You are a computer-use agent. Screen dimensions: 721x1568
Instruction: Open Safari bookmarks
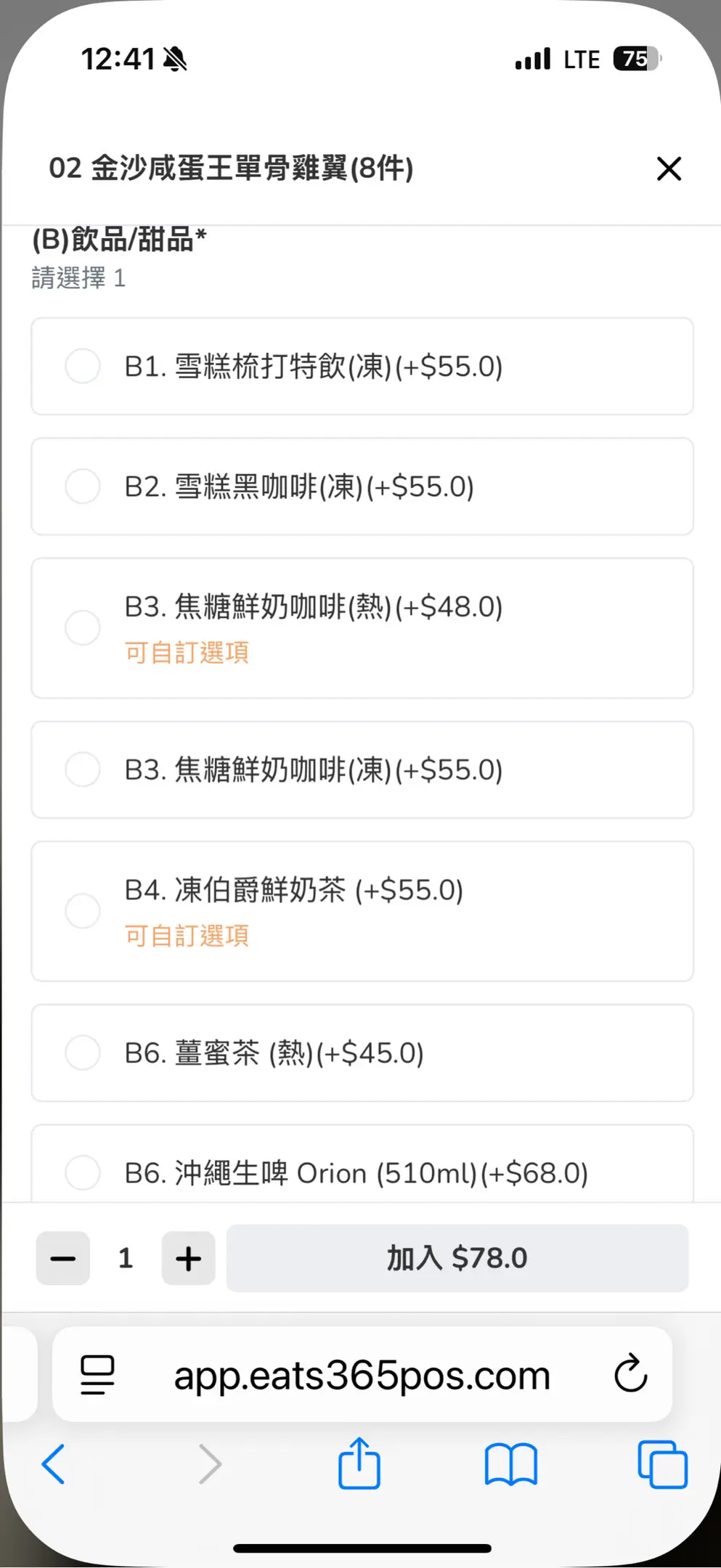511,1464
